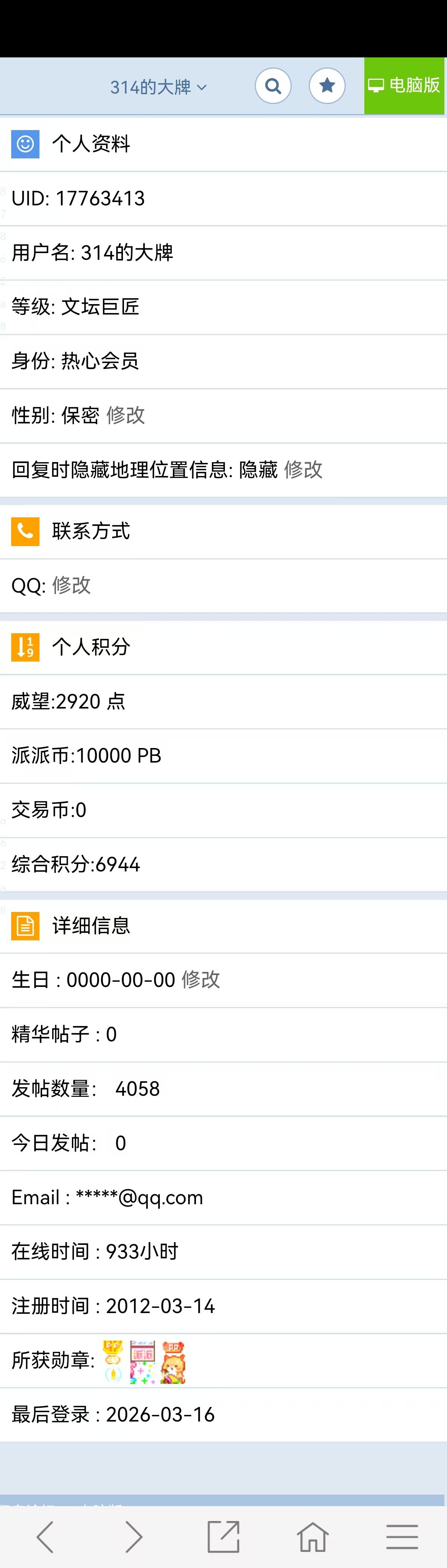Edit hidden location setting via 修改
Screen dimensions: 447x1568
click(303, 469)
